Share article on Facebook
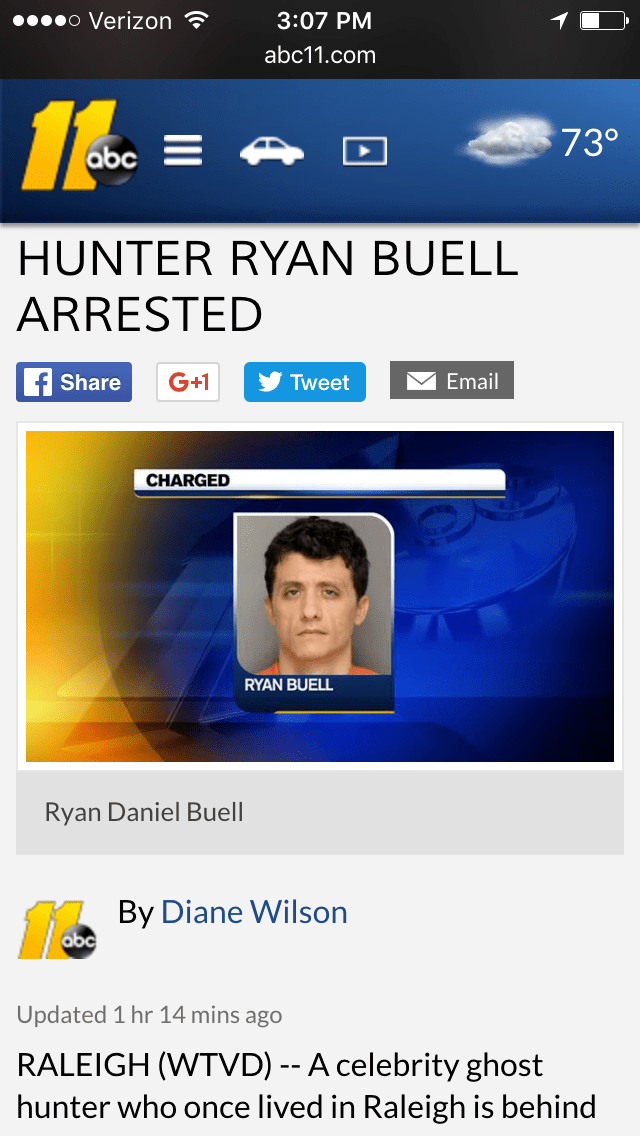This screenshot has width=640, height=1136. coord(74,382)
